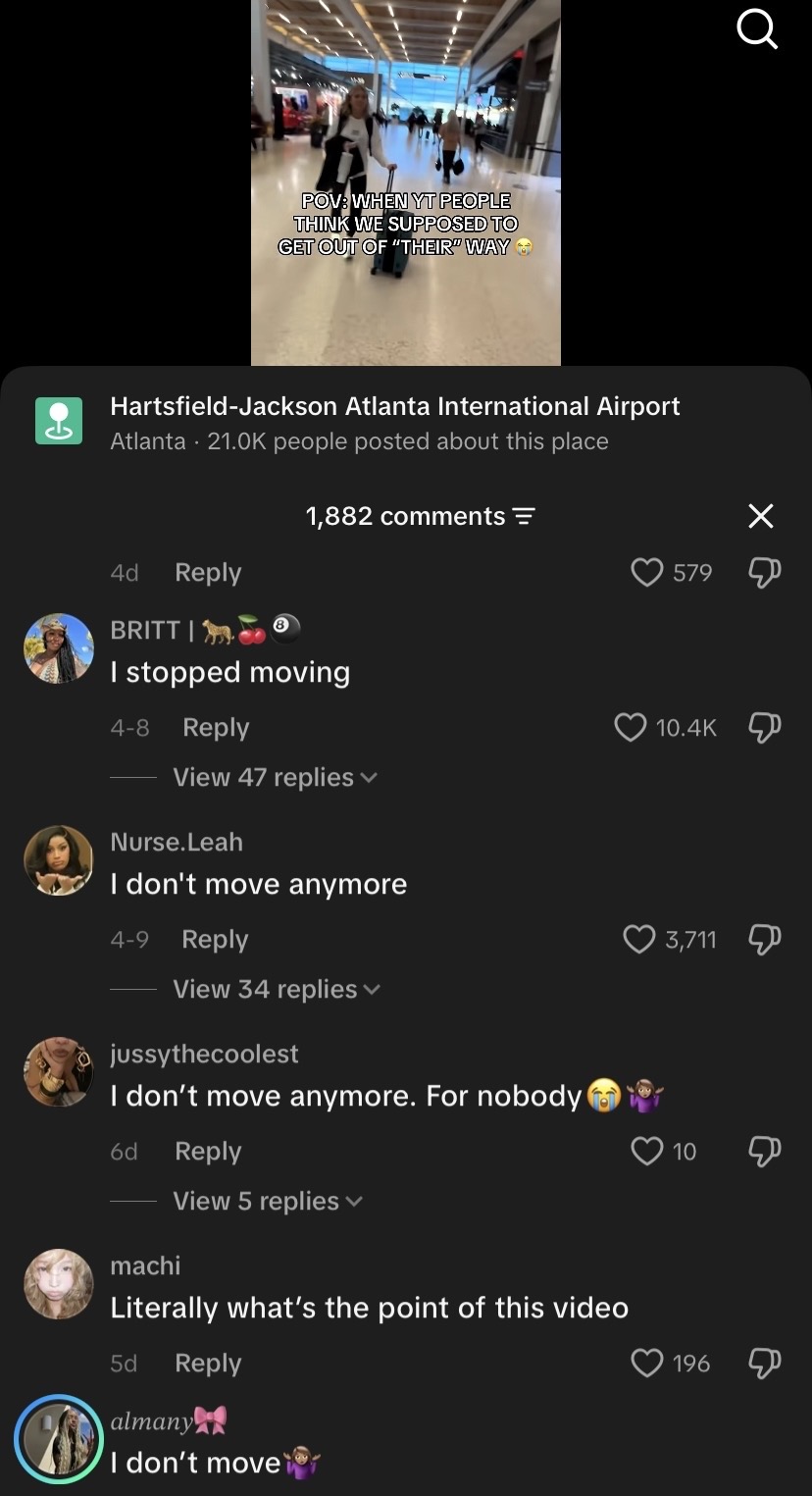Screen dimensions: 812x1496
Task: Like Nurse.Leah's comment
Action: coord(639,939)
